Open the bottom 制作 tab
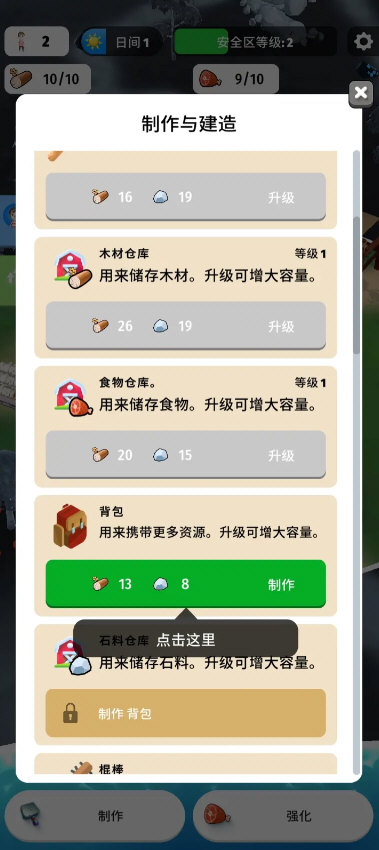Viewport: 379px width, 850px height. coord(95,816)
